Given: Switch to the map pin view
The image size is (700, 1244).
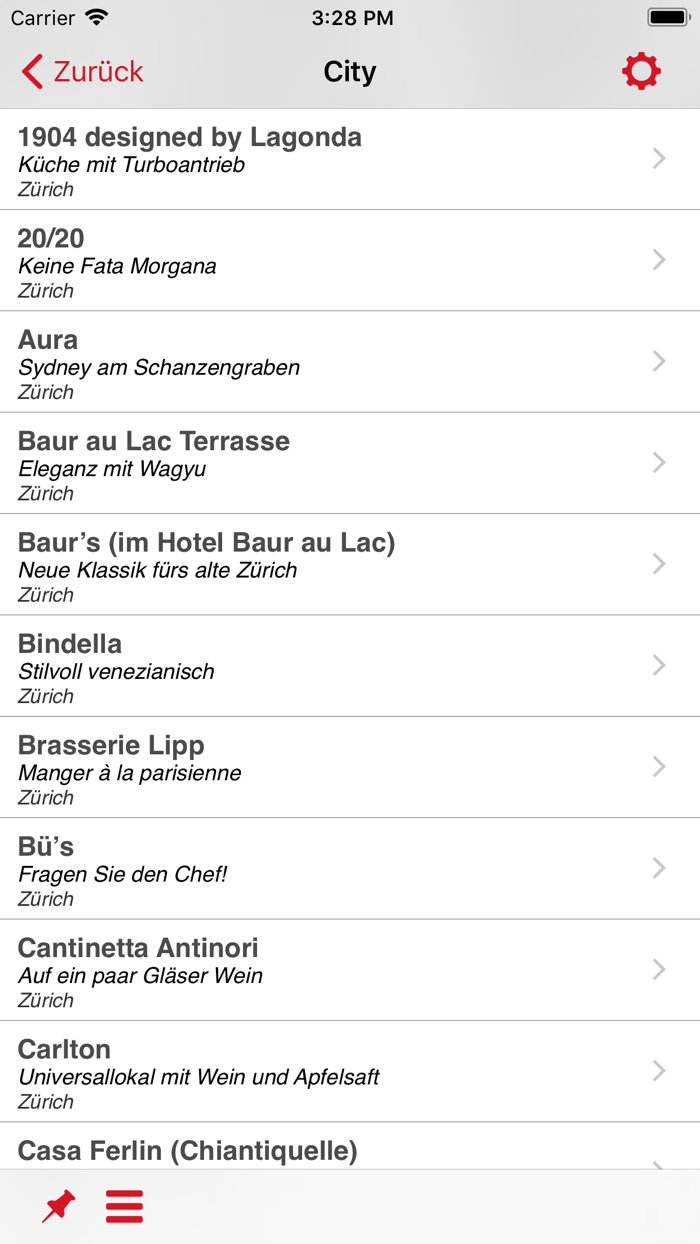Looking at the screenshot, I should [x=58, y=1207].
